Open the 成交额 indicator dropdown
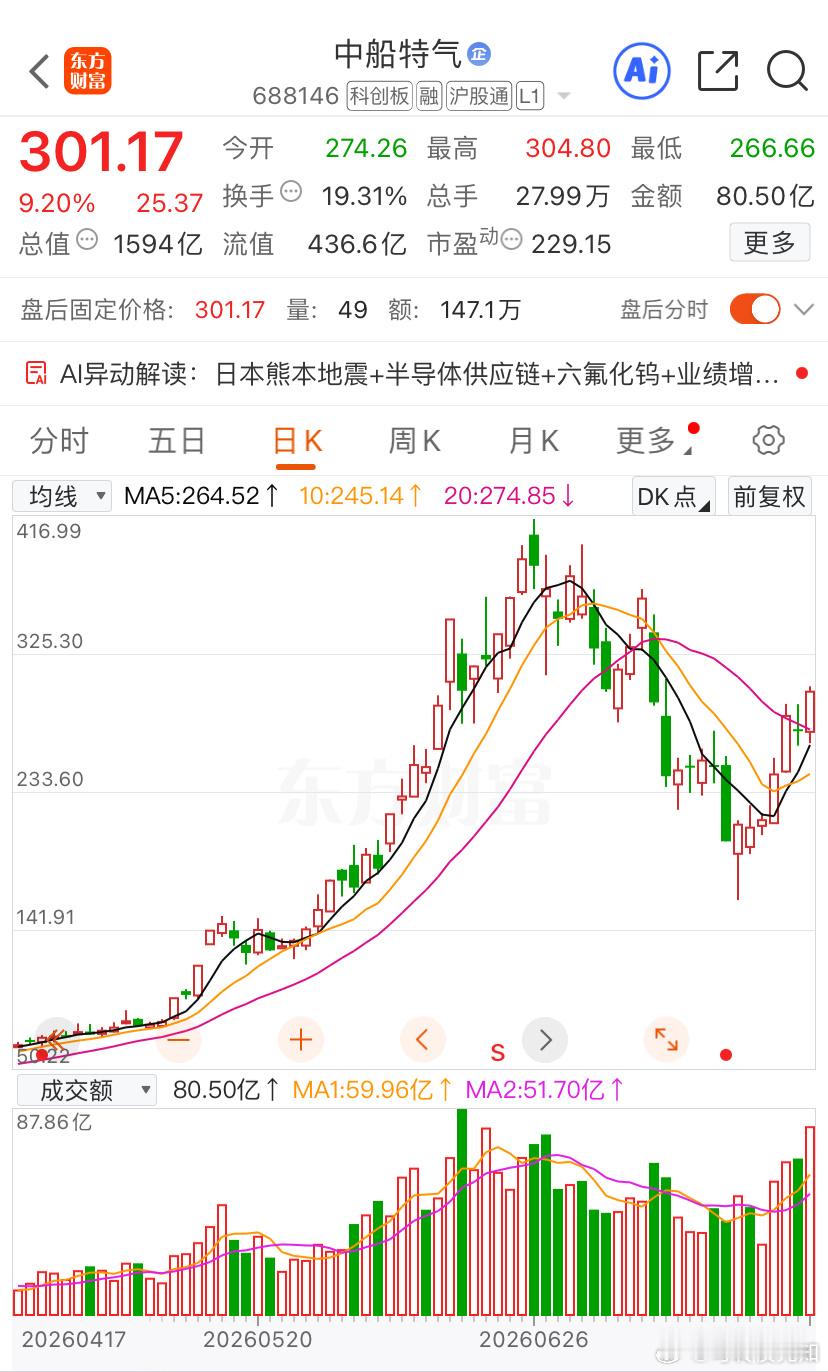828x1372 pixels. coord(85,1090)
